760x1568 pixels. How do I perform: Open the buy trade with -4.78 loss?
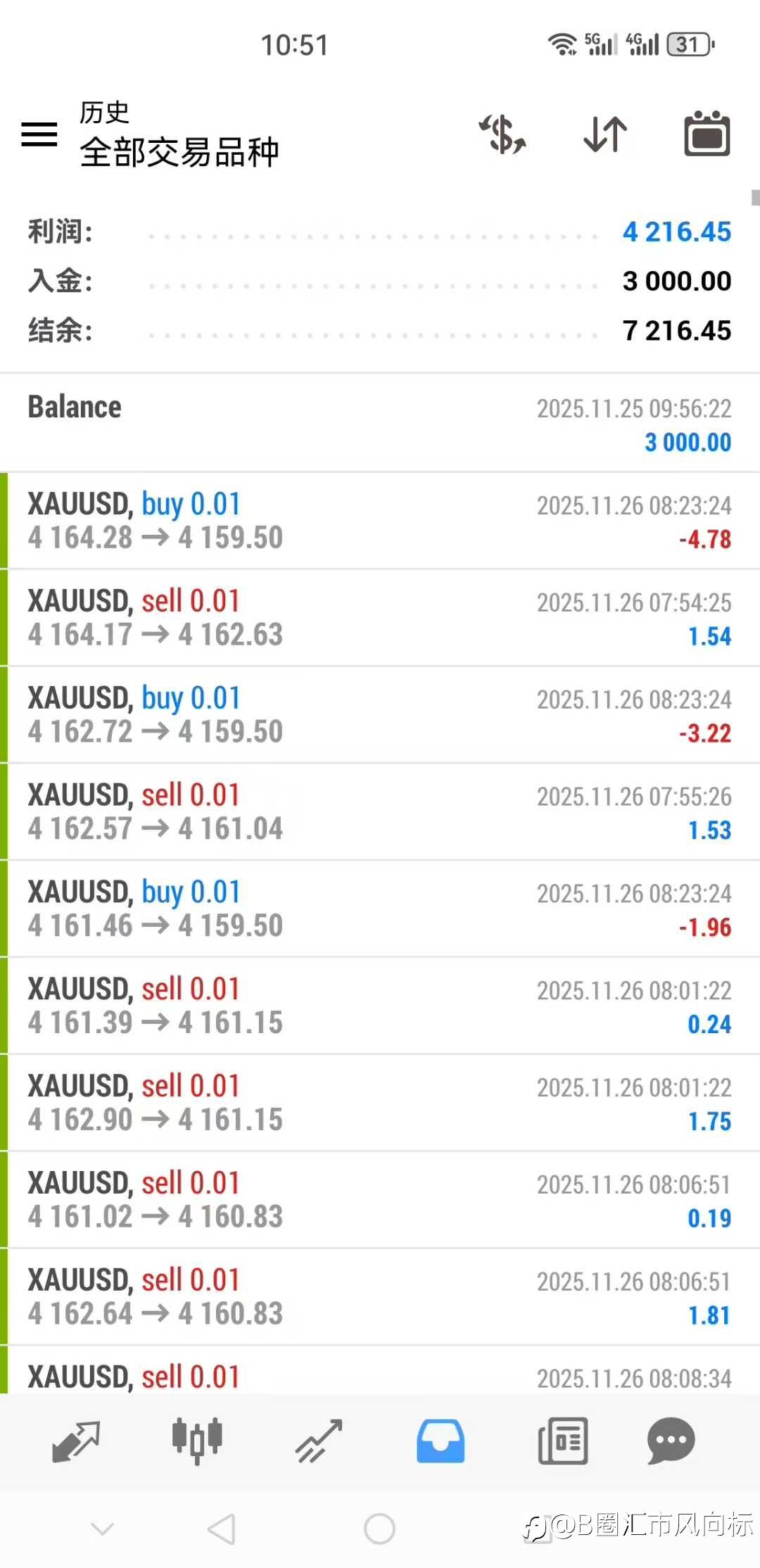click(x=380, y=521)
